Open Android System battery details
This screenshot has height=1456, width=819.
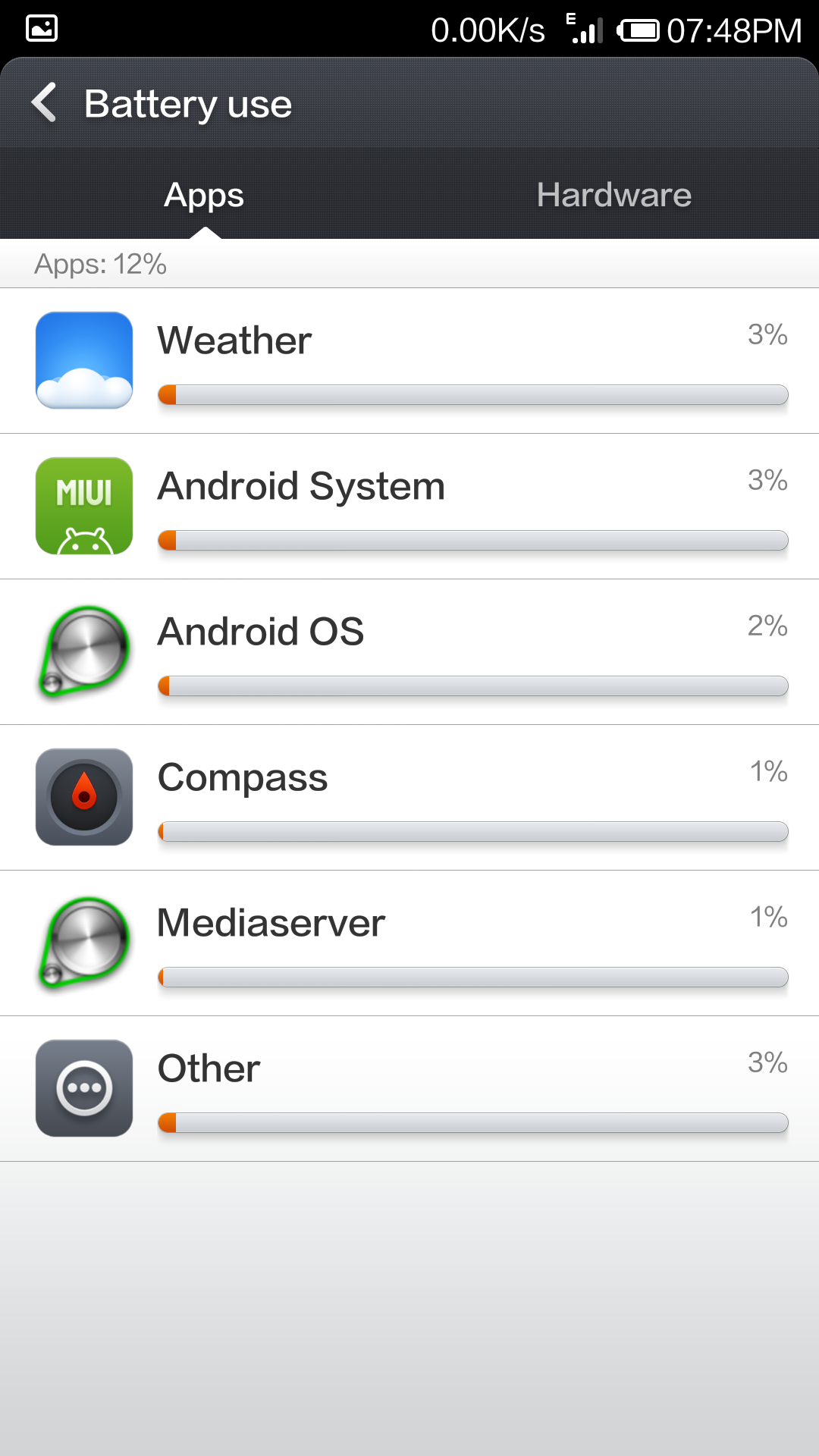409,507
